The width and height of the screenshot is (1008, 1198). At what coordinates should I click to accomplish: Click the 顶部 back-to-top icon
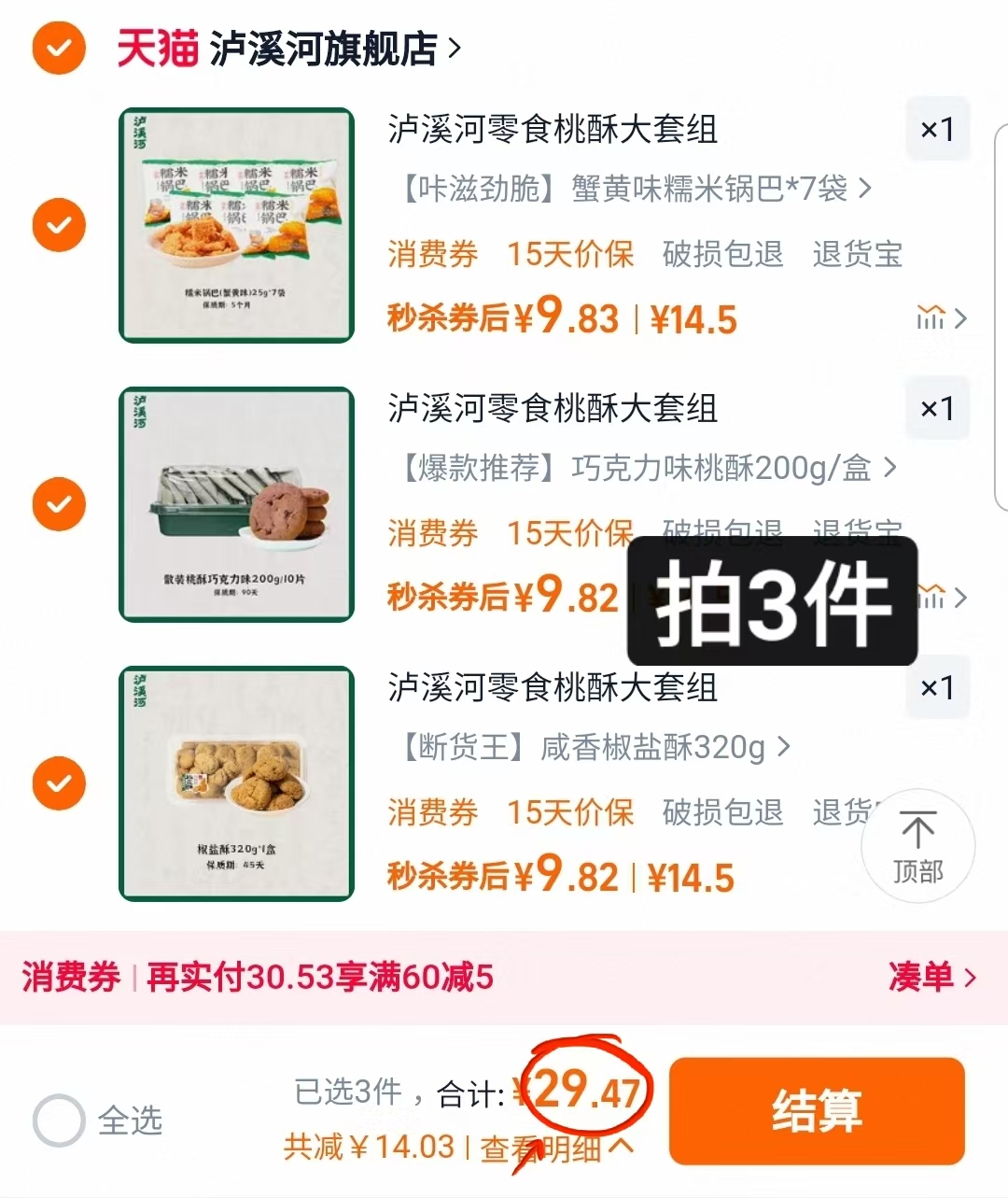click(917, 845)
